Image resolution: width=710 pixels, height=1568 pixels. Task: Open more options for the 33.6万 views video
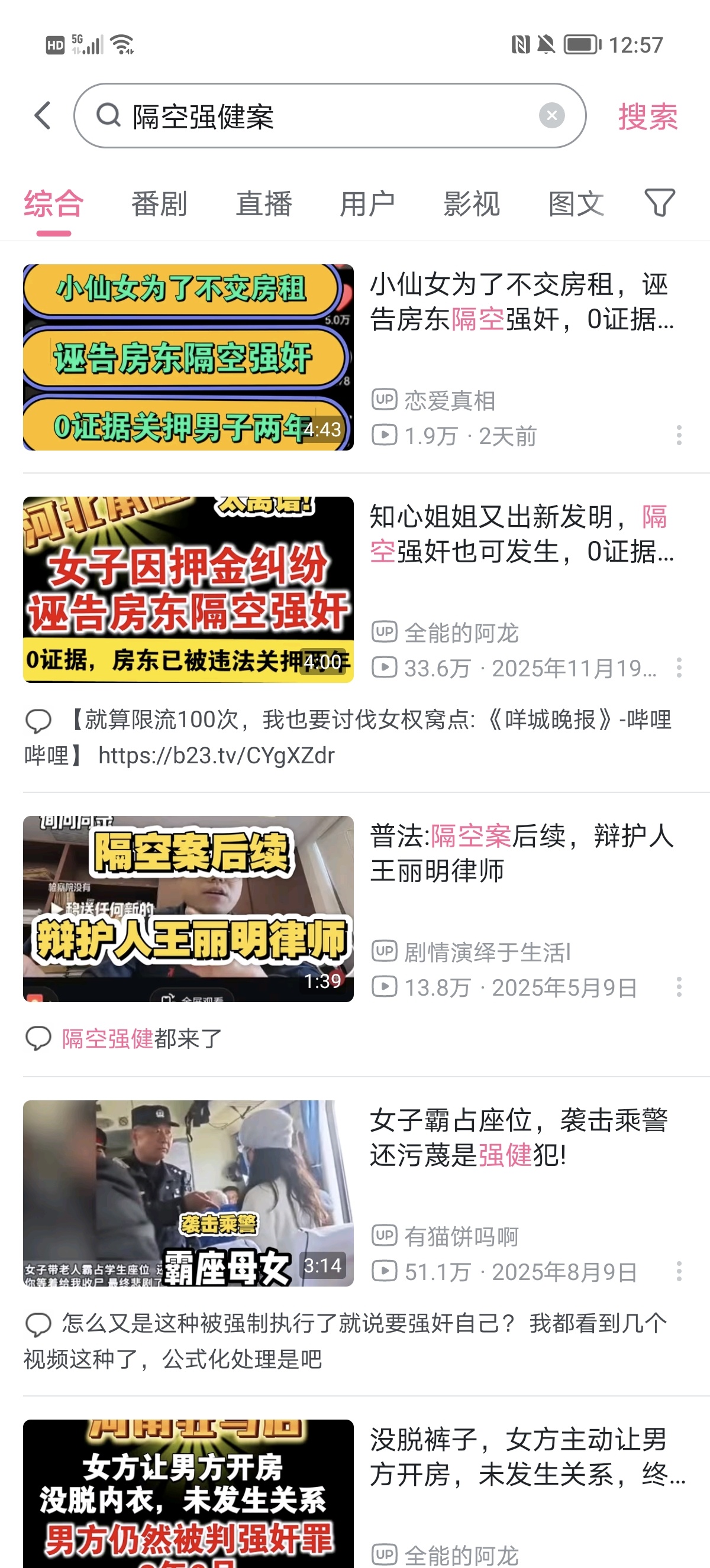678,668
